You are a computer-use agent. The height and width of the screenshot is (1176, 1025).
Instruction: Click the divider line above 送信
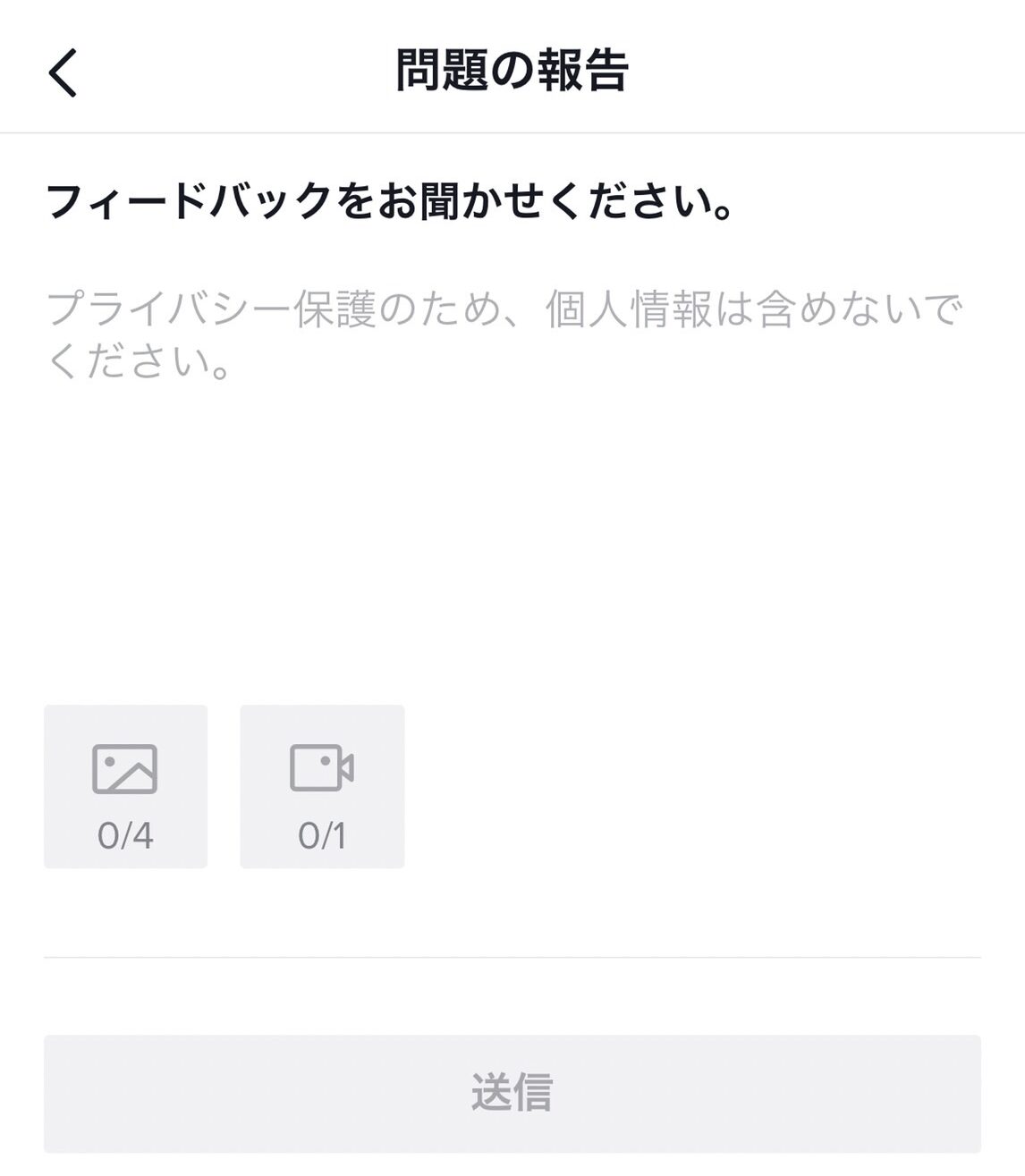coord(512,957)
